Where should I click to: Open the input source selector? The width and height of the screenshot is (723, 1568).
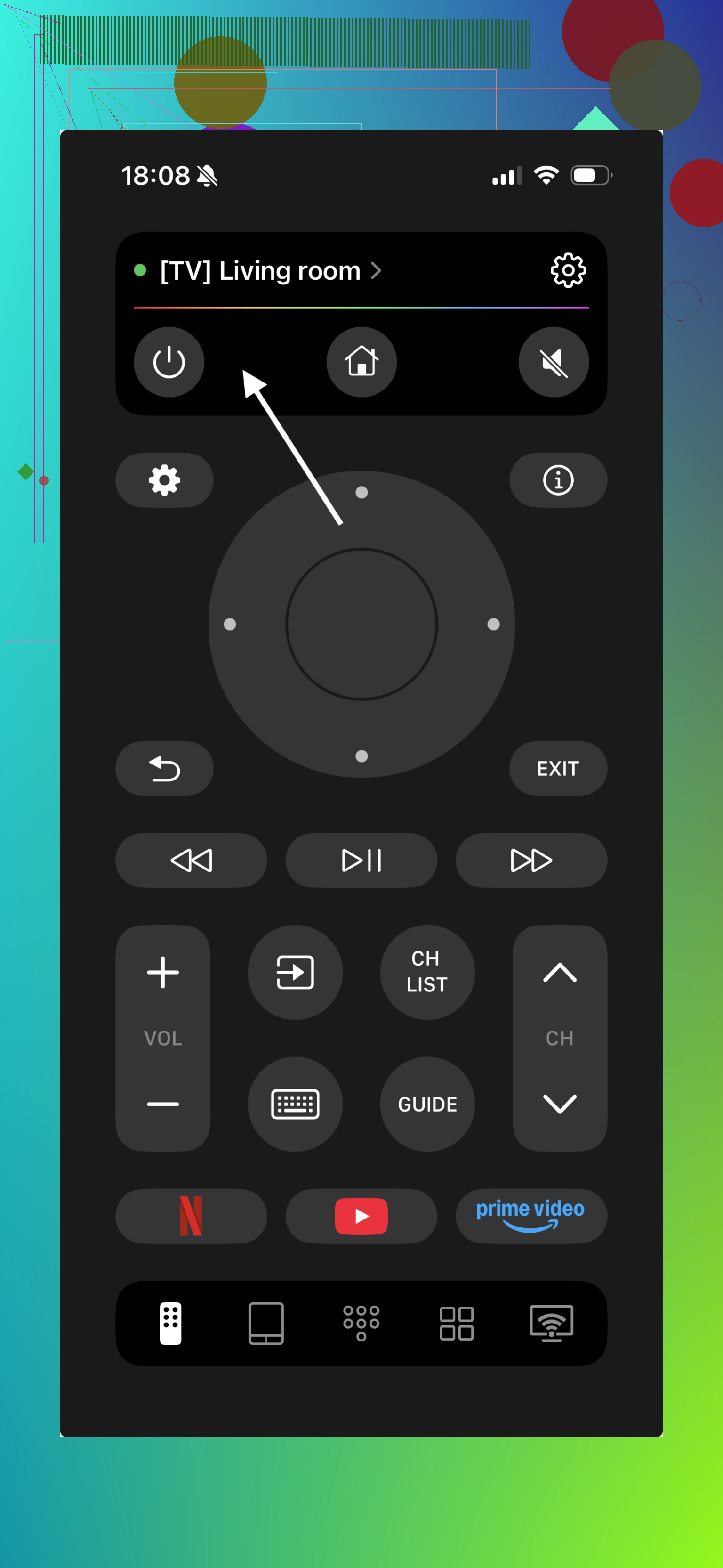[295, 972]
